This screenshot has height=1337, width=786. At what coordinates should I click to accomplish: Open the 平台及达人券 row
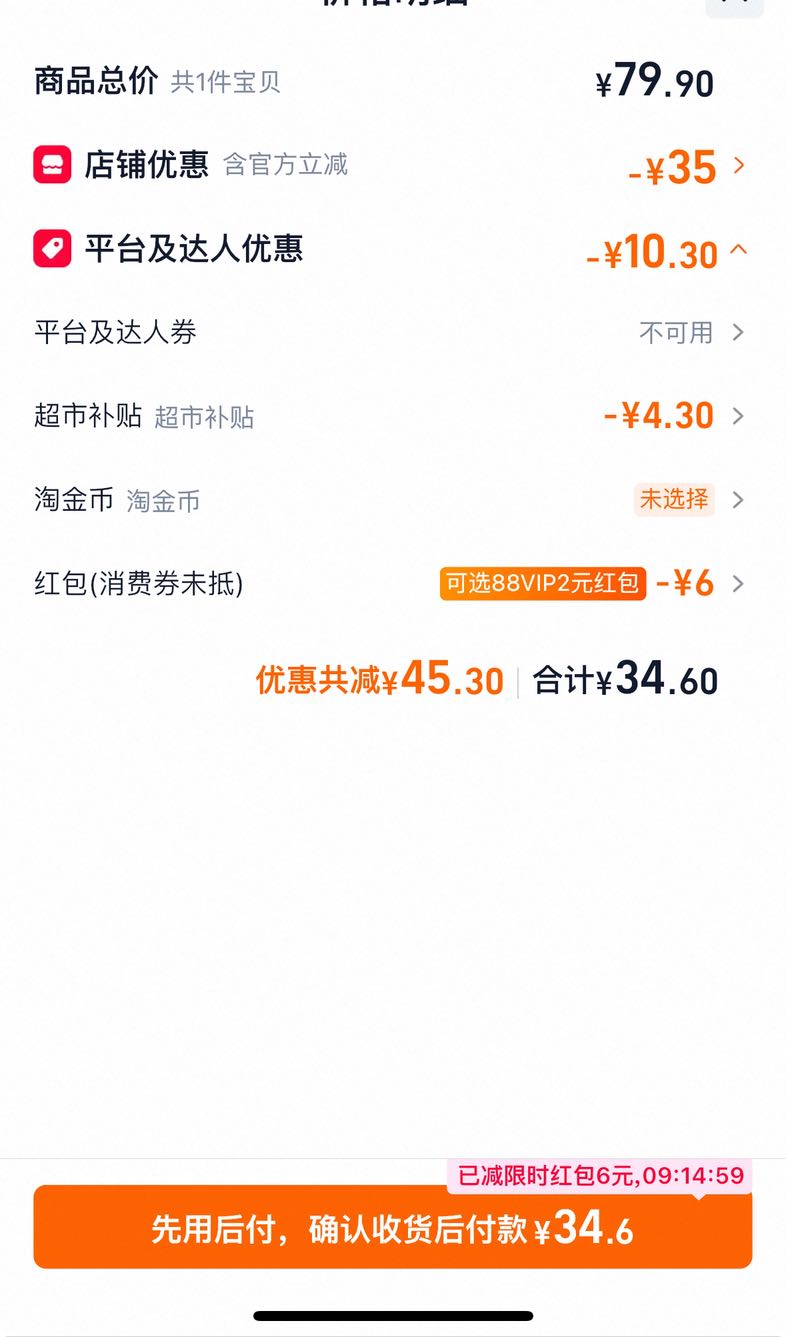pyautogui.click(x=393, y=332)
